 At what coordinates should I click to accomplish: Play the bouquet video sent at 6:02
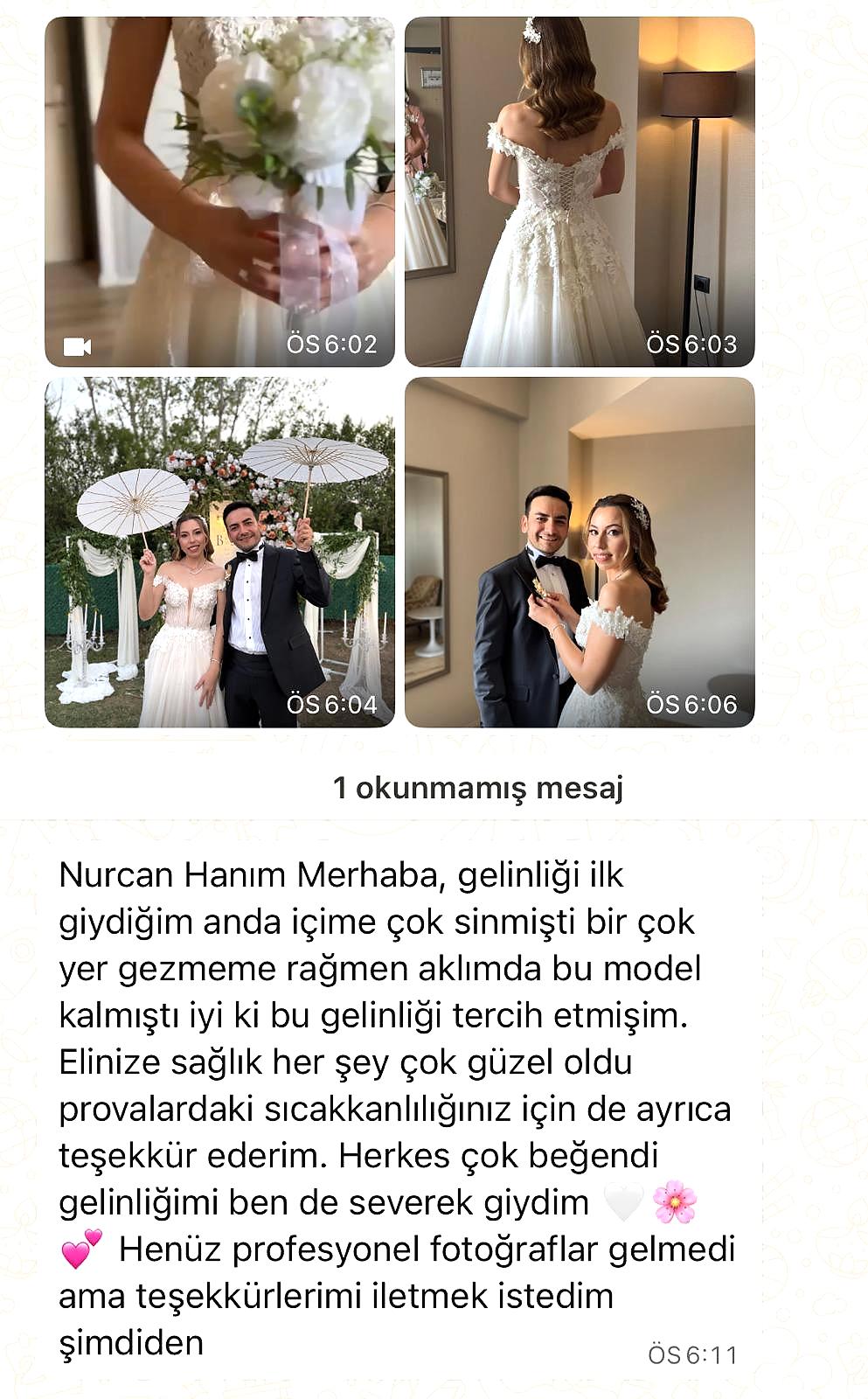(219, 191)
